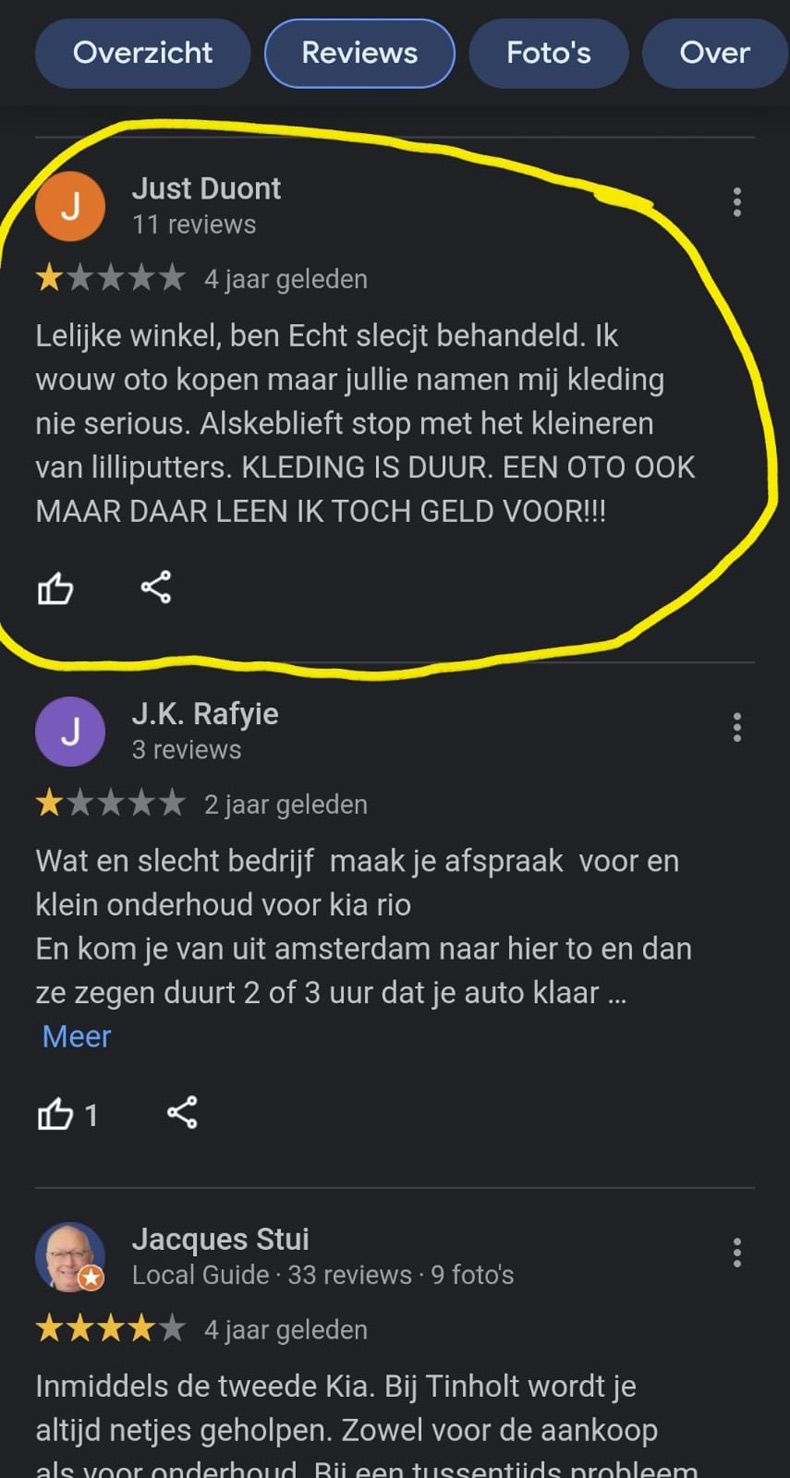The image size is (790, 1478).
Task: Select Jacques Stui's Local Guide profile photo
Action: click(70, 1257)
